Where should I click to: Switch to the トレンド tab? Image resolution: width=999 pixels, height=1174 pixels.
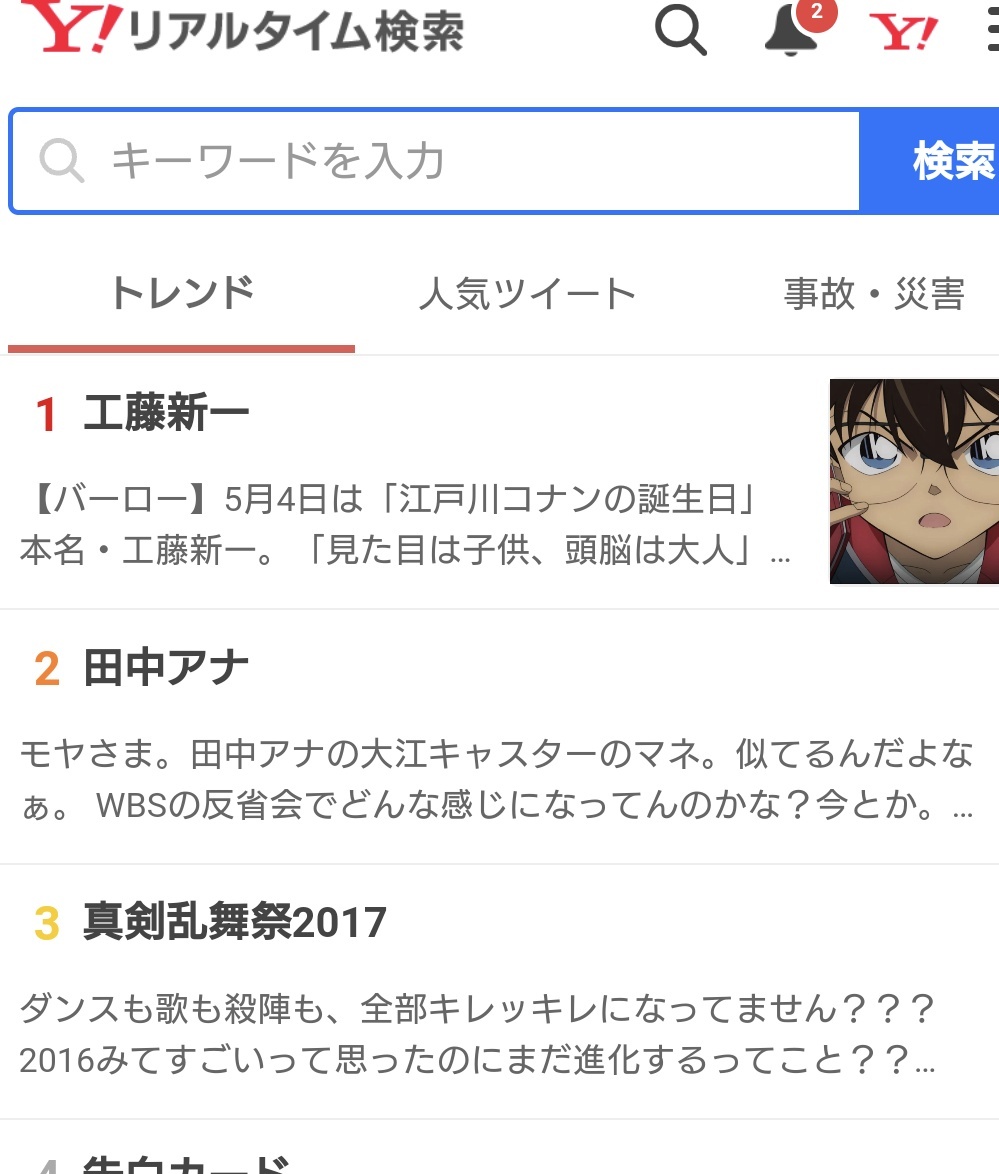coord(182,295)
